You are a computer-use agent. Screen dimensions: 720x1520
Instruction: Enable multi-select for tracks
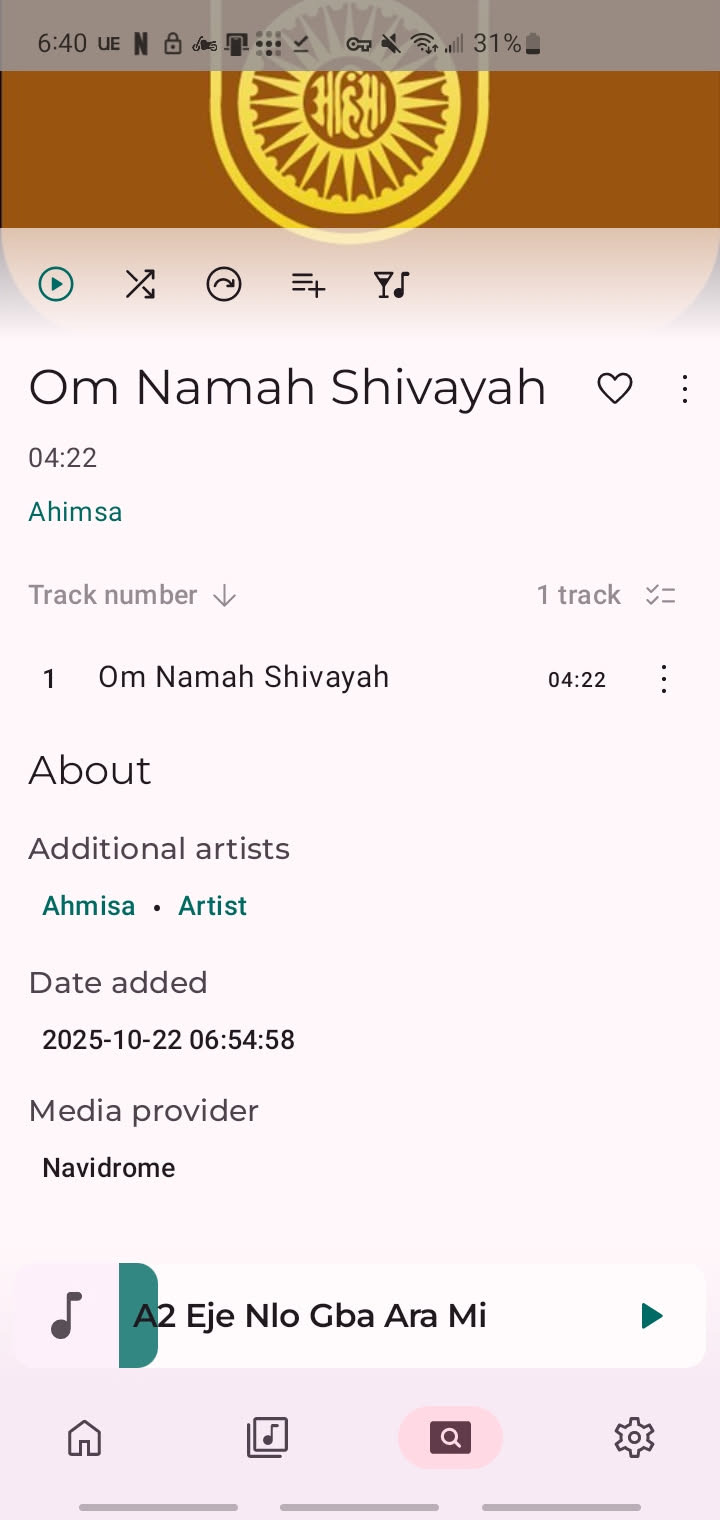pos(660,595)
